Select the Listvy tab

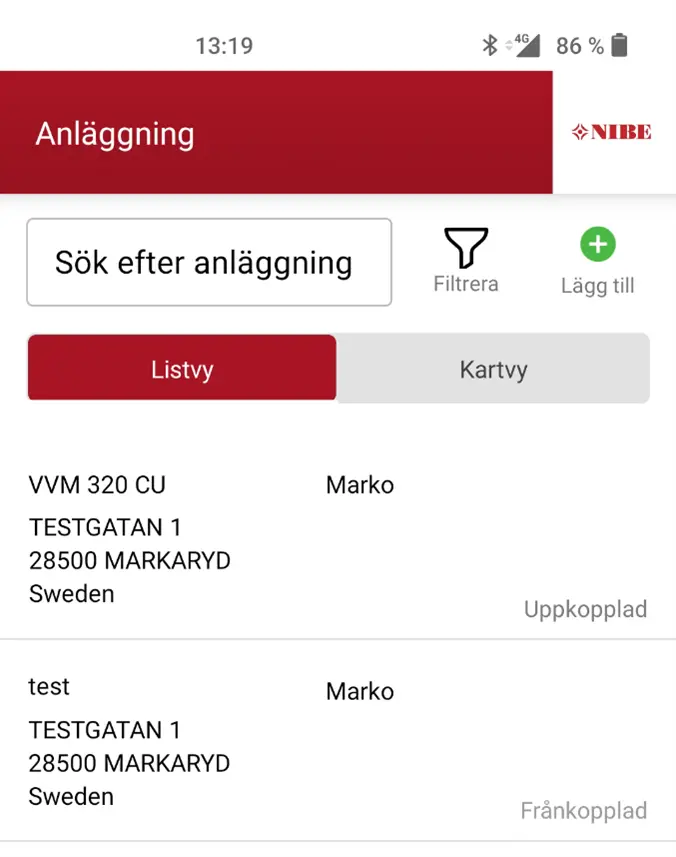(x=182, y=368)
